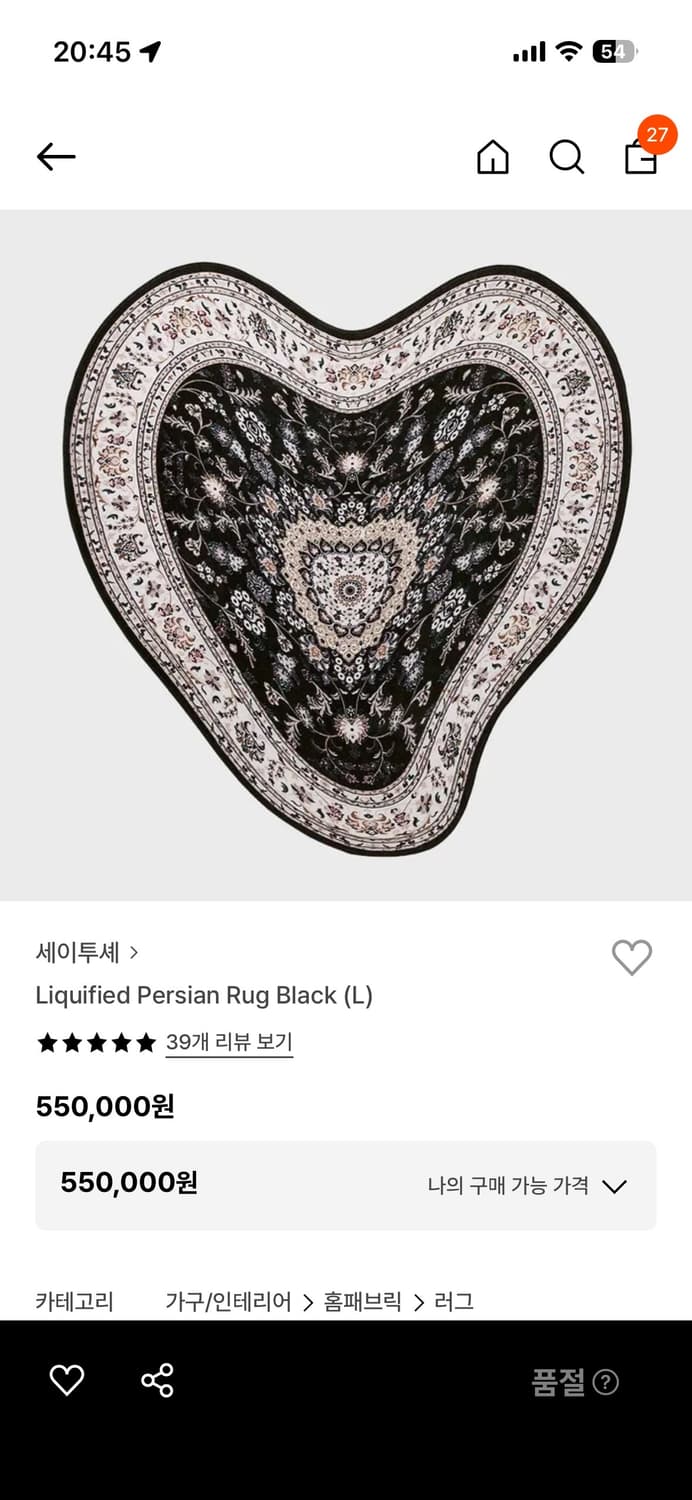This screenshot has height=1500, width=692.
Task: Open the home icon in the top bar
Action: tap(492, 157)
